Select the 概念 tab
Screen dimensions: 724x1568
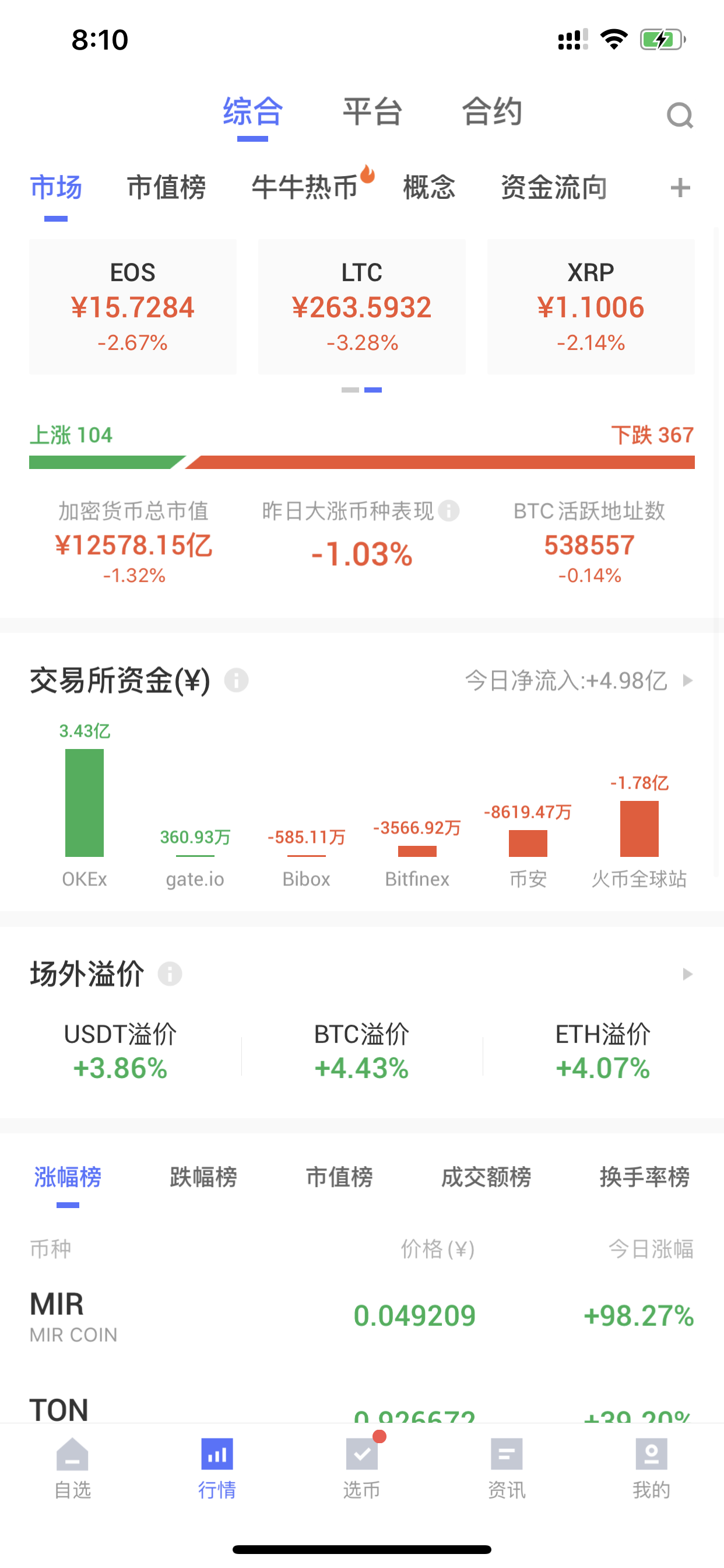[x=429, y=187]
